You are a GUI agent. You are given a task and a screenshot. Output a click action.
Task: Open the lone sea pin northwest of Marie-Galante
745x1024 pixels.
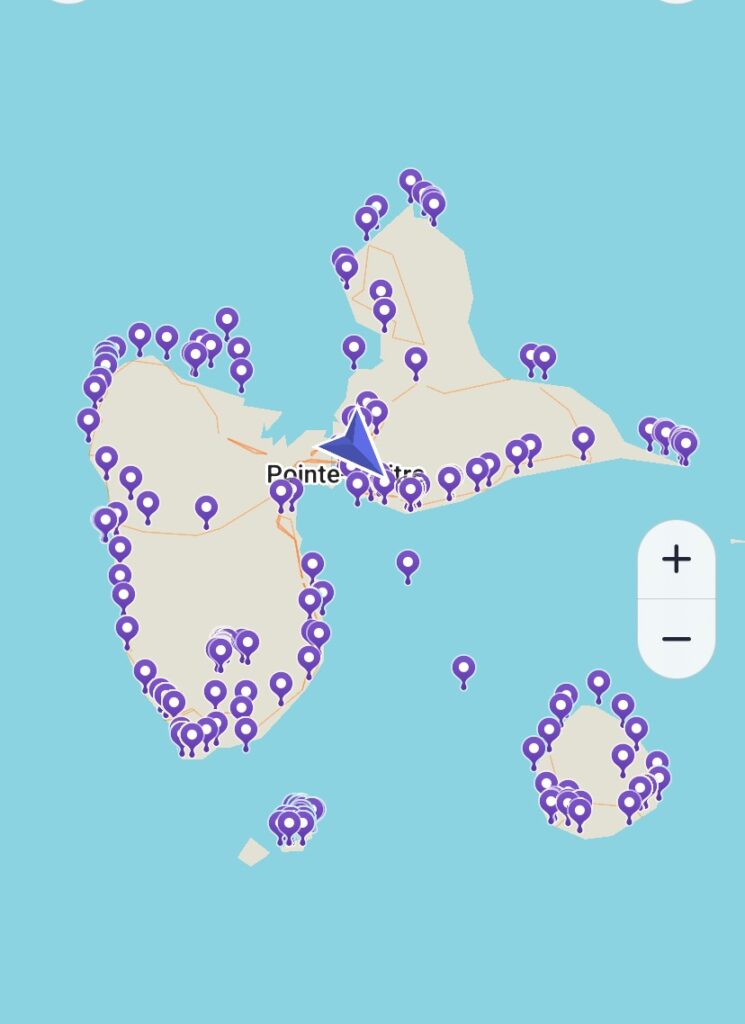463,669
